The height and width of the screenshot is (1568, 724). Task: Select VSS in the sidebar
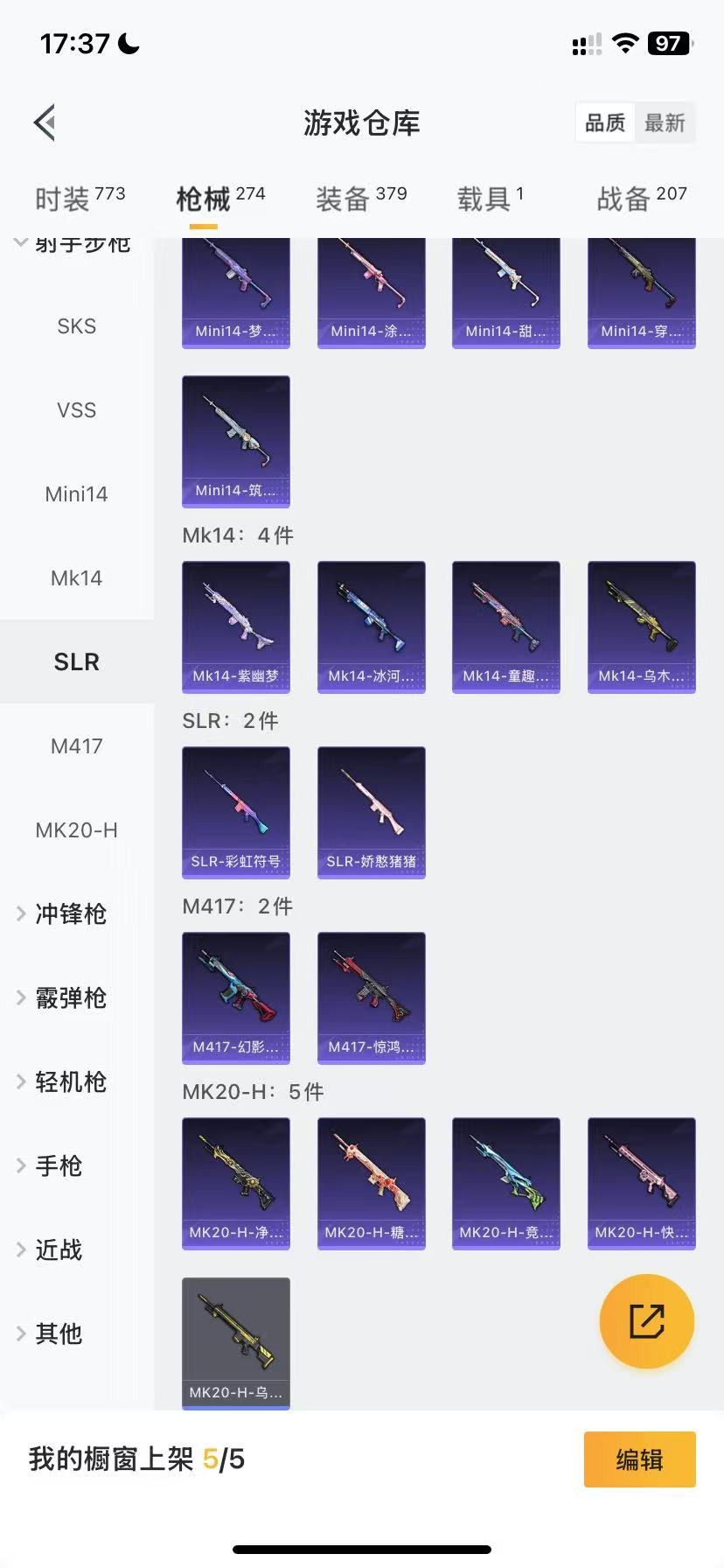tap(77, 410)
